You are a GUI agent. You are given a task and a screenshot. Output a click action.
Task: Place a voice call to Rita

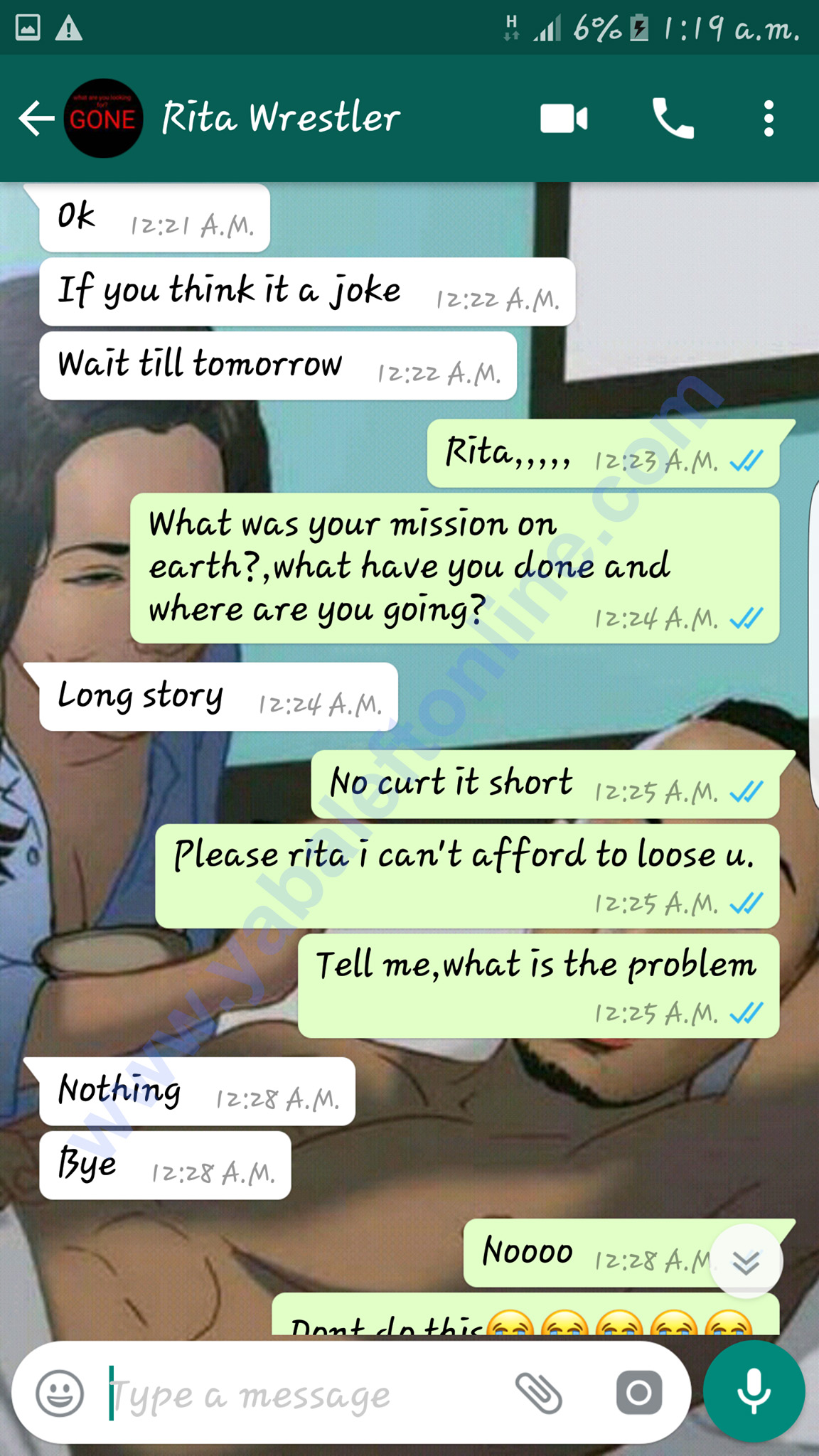(x=673, y=118)
